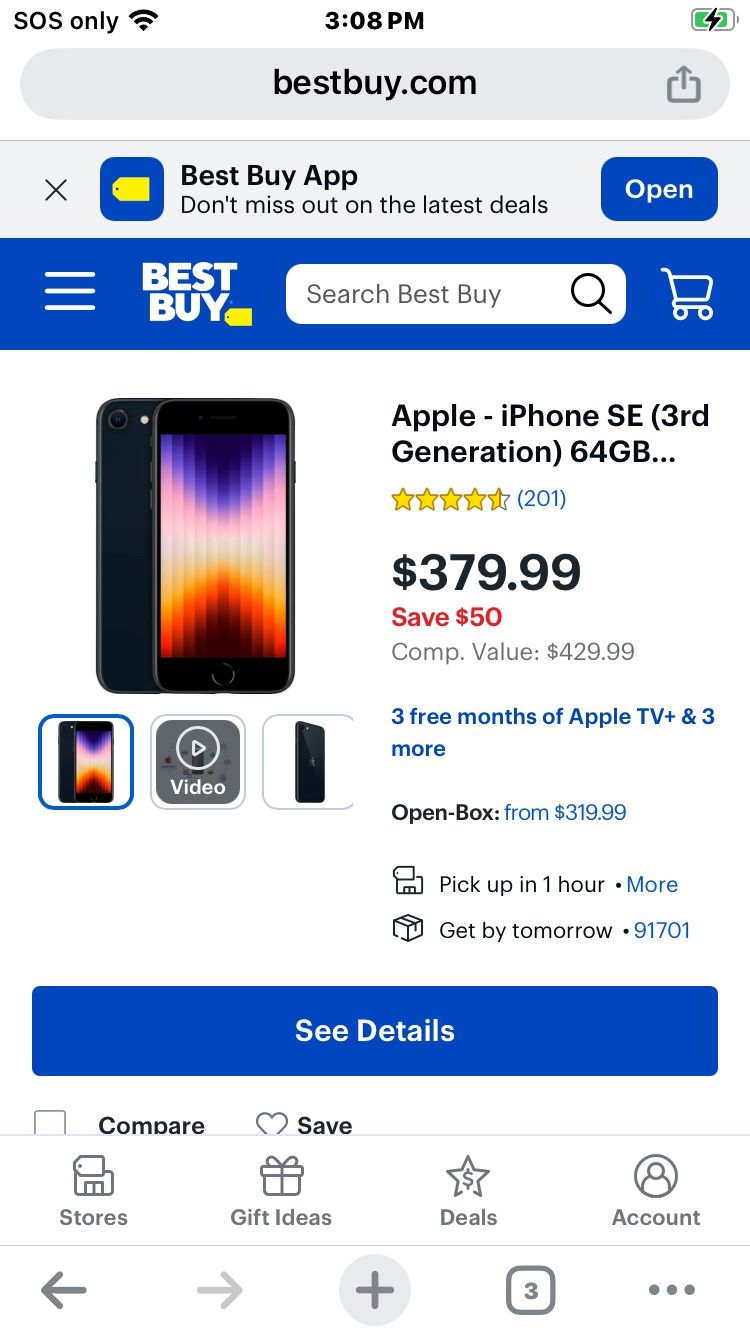Open the 201 customer reviews

[541, 498]
